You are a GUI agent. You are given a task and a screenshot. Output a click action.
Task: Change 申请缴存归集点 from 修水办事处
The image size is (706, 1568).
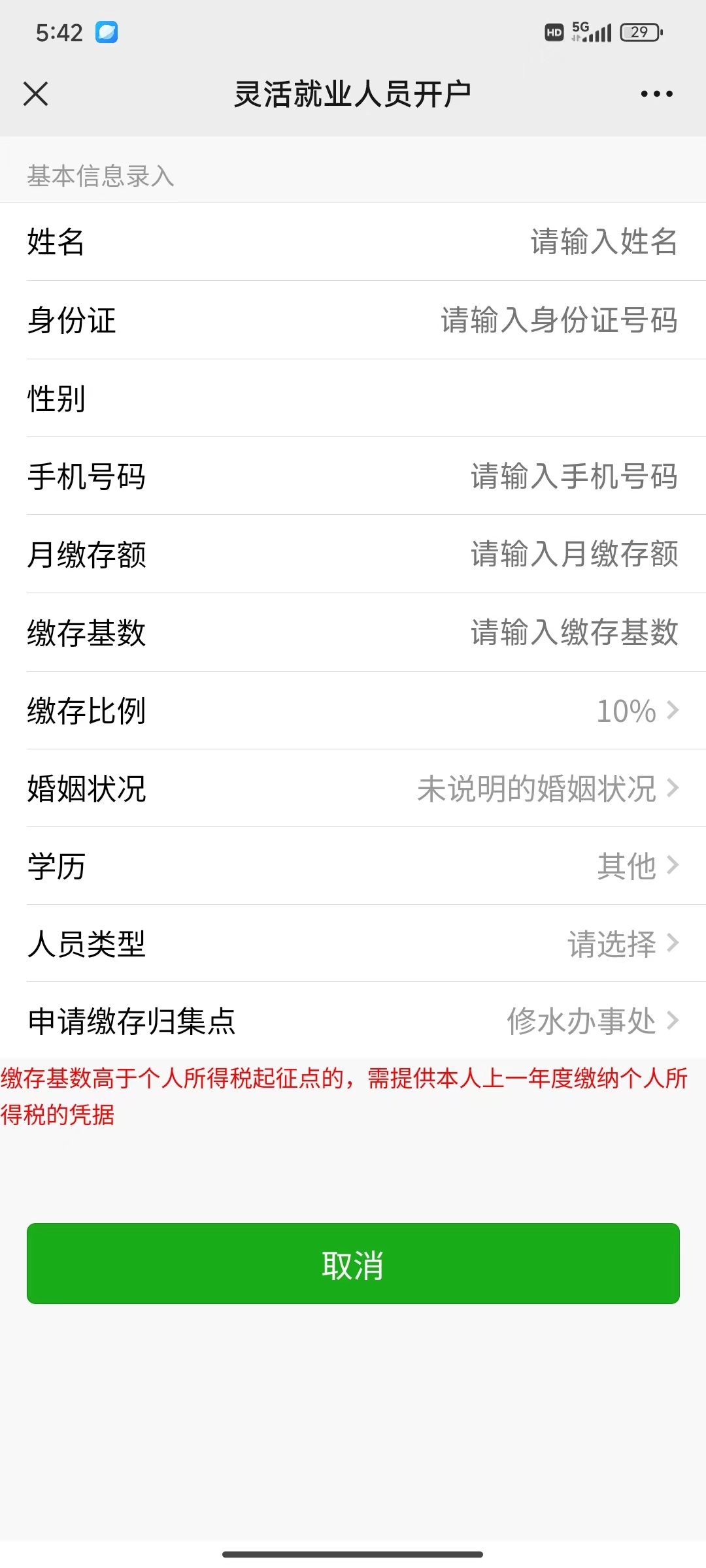(x=592, y=1021)
